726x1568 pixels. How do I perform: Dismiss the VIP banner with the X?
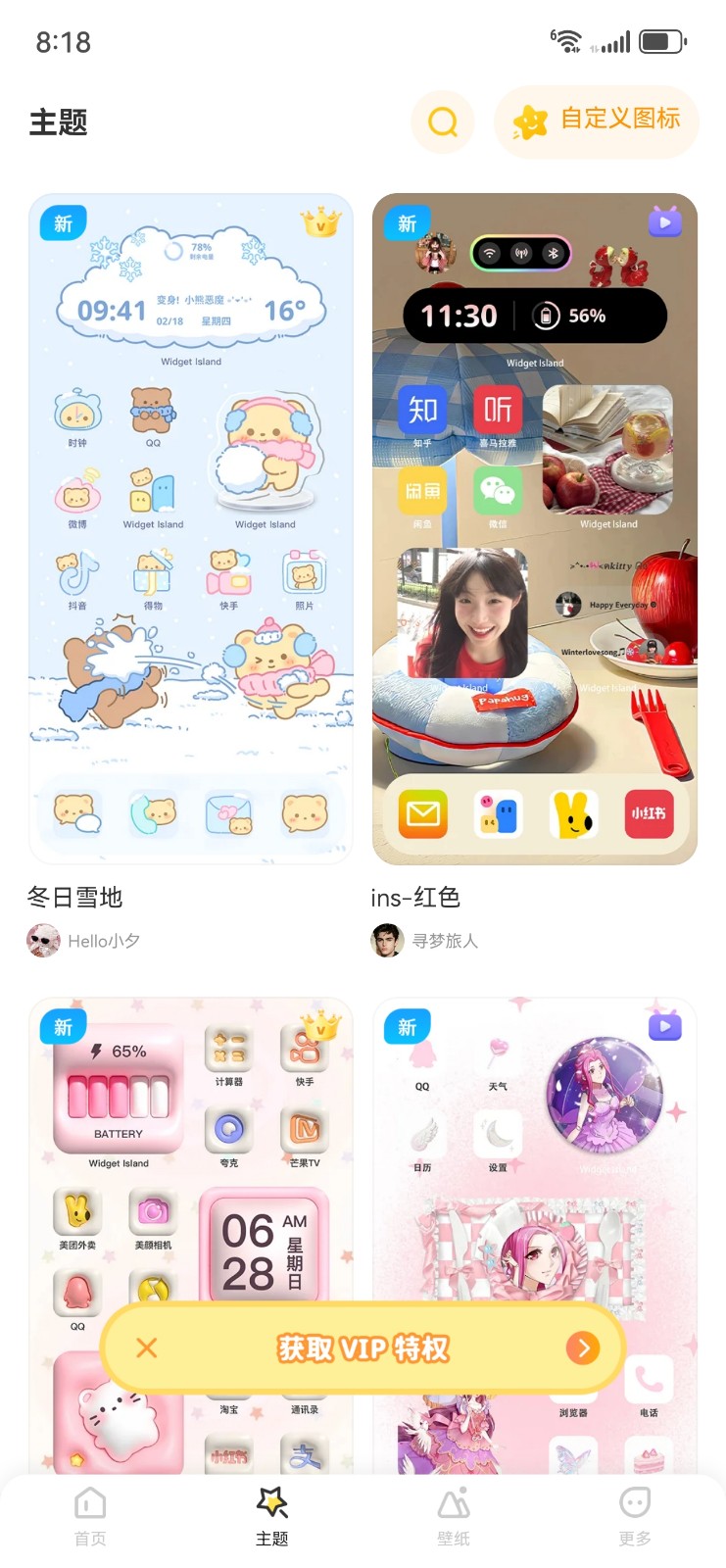147,1347
